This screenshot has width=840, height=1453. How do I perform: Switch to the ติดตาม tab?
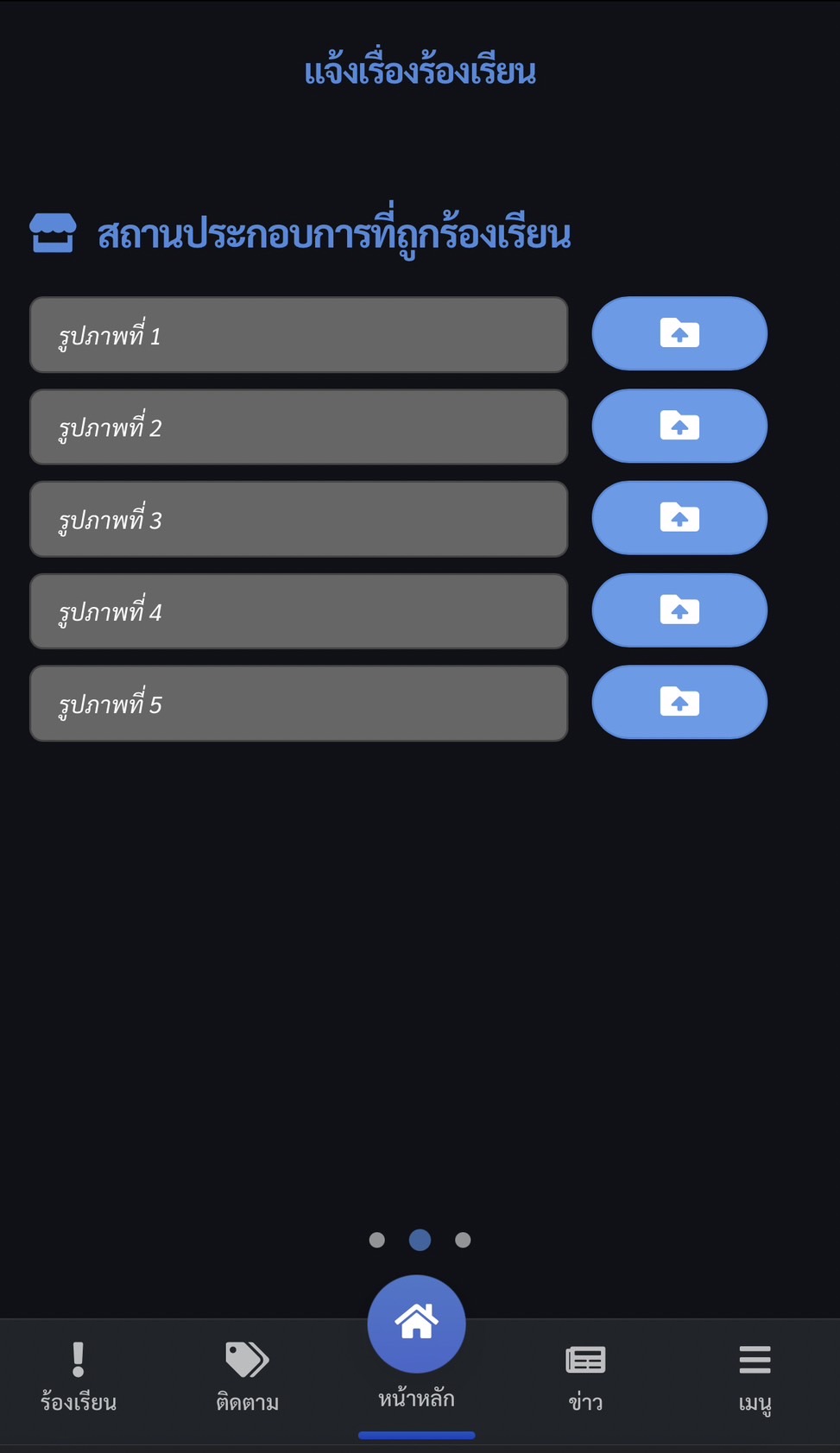(248, 1379)
